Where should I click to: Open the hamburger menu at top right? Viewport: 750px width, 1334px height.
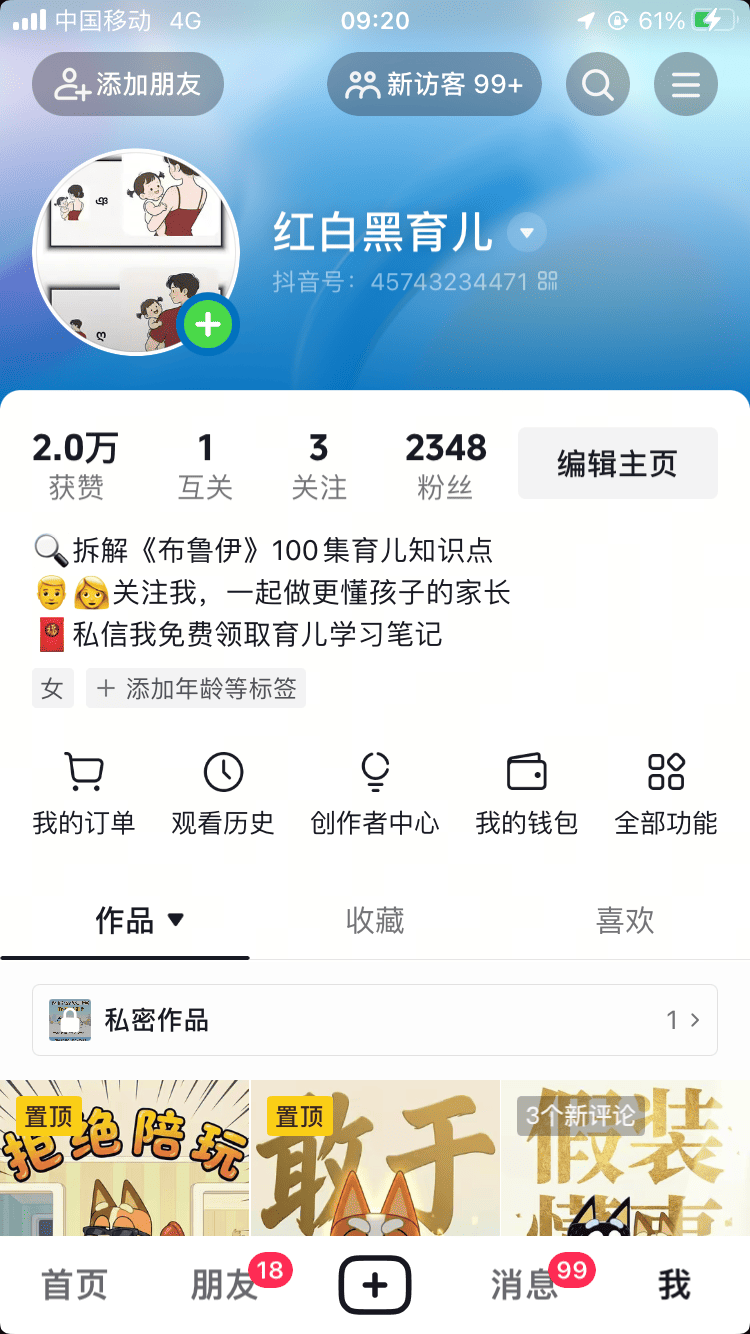point(685,84)
